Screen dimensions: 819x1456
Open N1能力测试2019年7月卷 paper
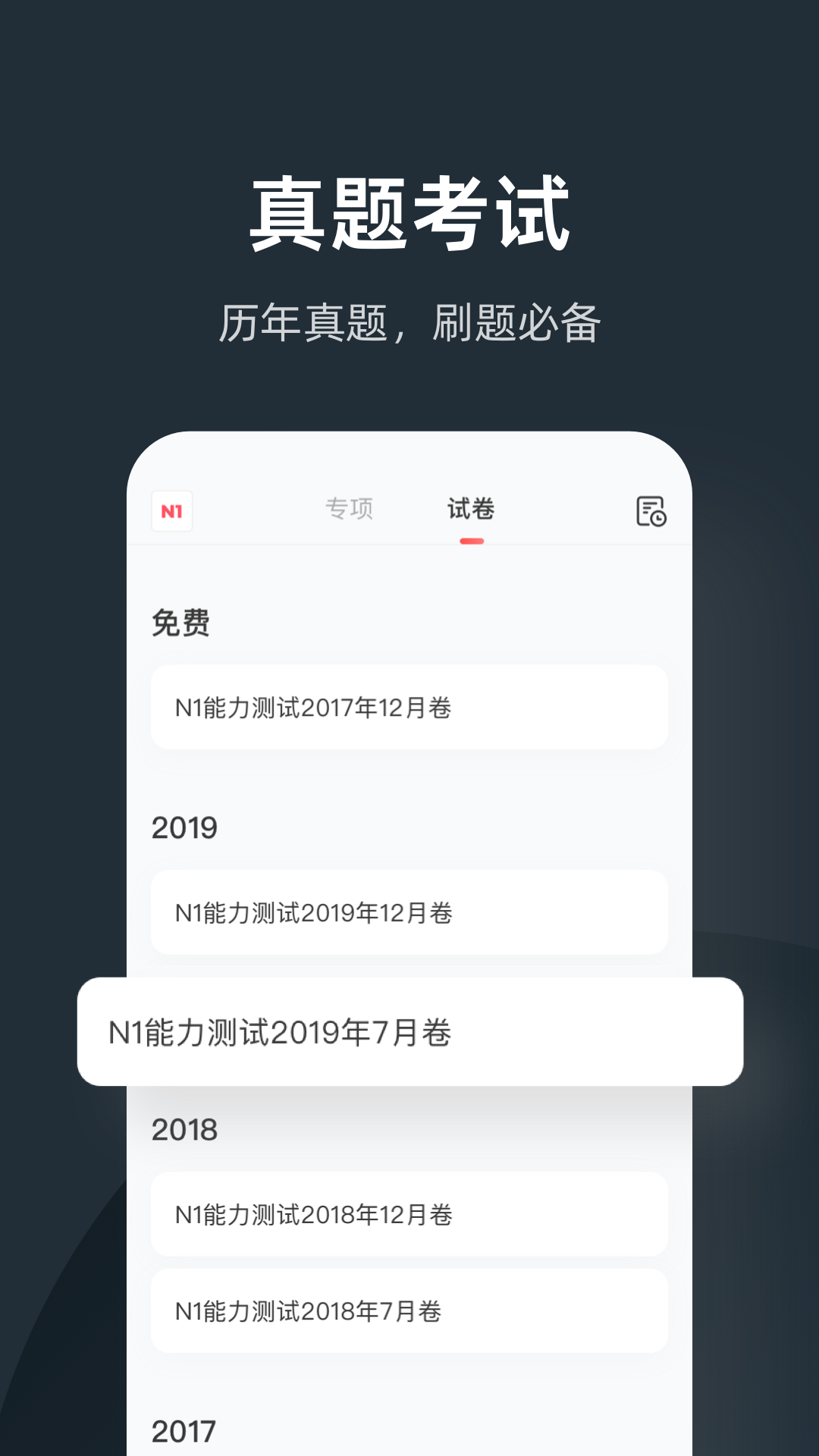coord(409,1034)
